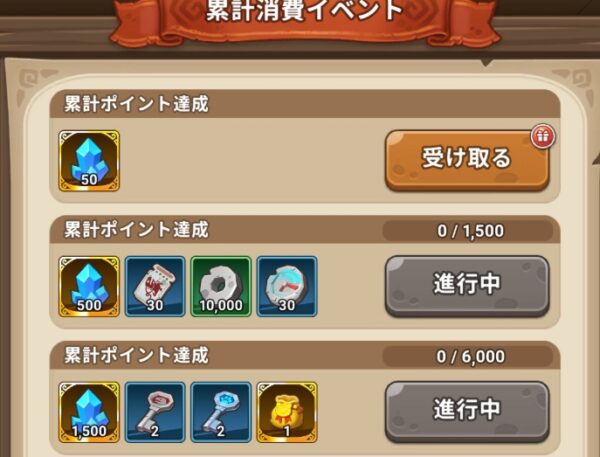This screenshot has height=457, width=600.
Task: Inspect the golden bag reward
Action: (x=287, y=411)
